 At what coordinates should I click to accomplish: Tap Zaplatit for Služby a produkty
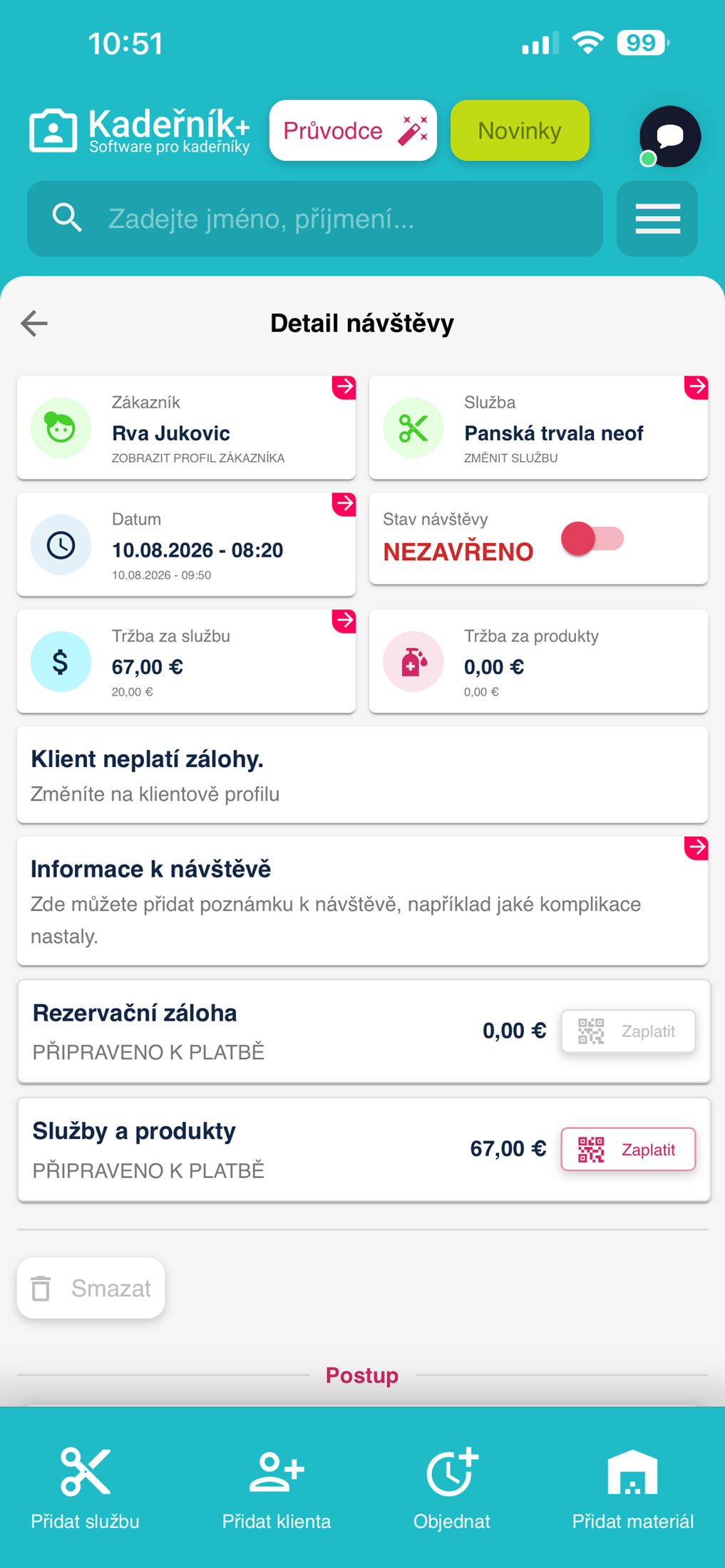click(628, 1149)
